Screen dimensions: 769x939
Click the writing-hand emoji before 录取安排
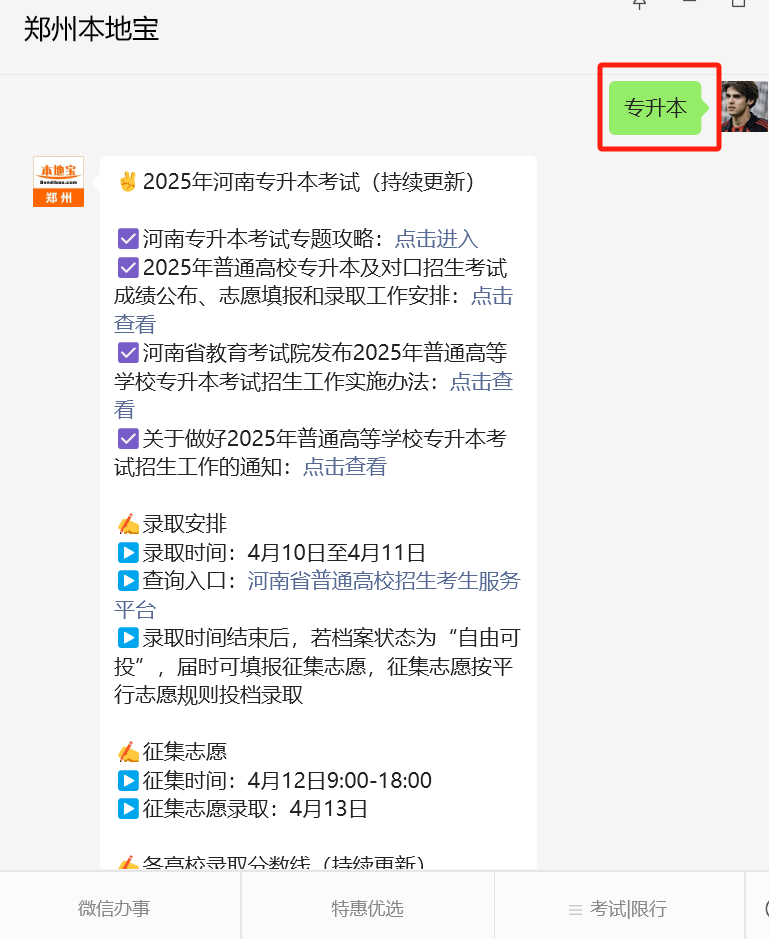point(127,522)
